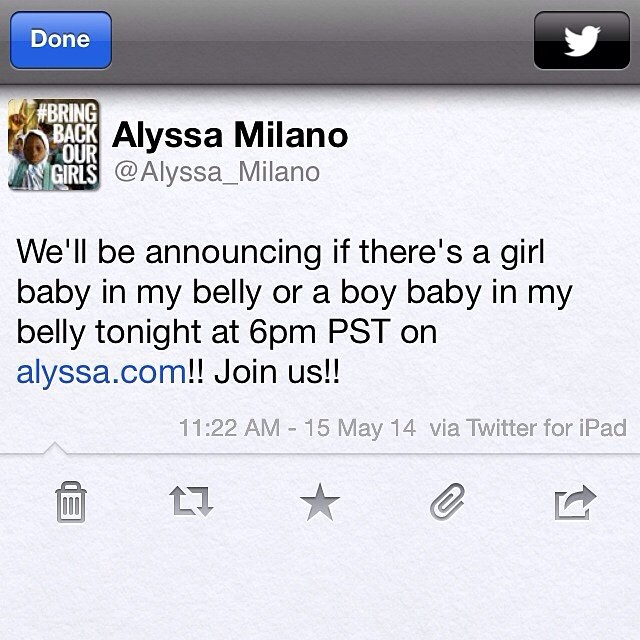The height and width of the screenshot is (640, 640).
Task: Tap the paperclip attachment icon
Action: tap(447, 500)
